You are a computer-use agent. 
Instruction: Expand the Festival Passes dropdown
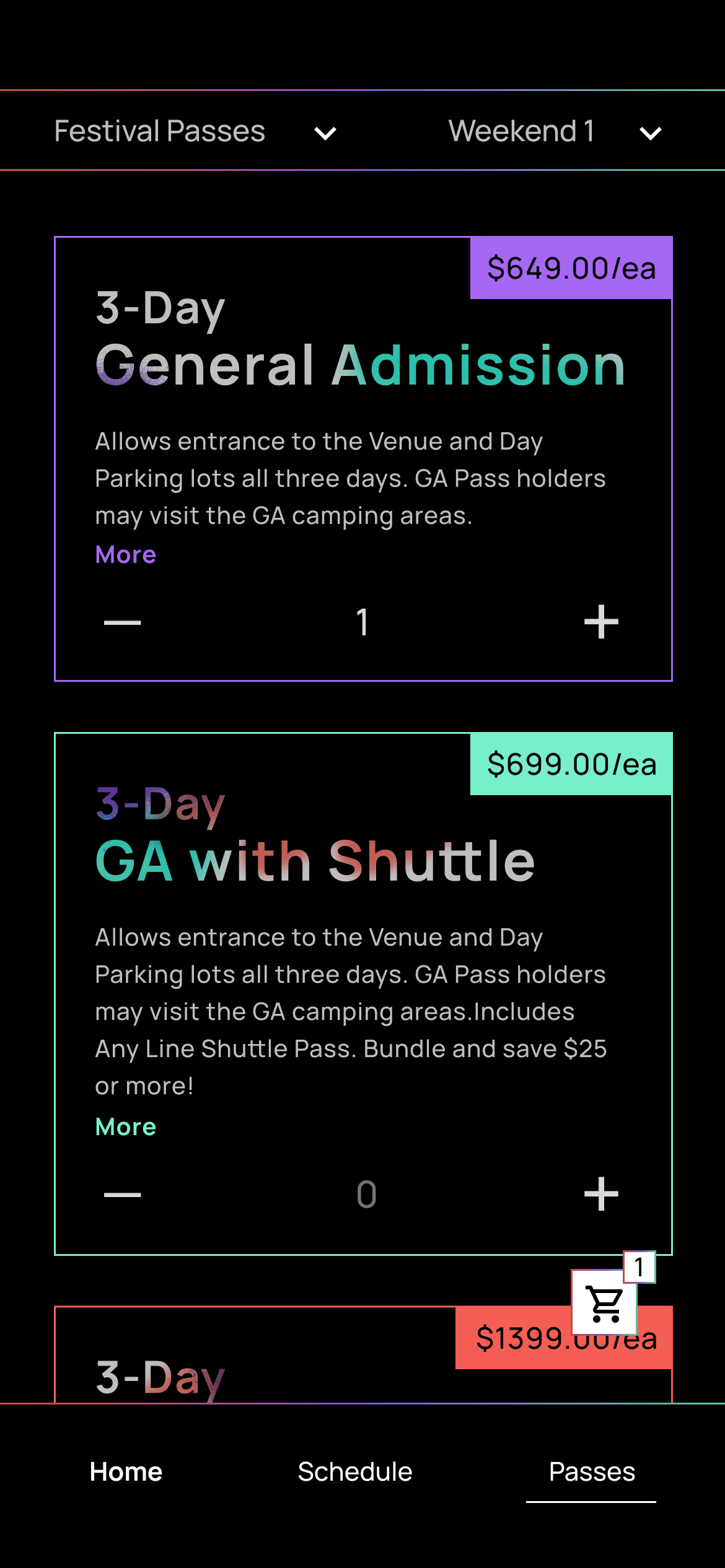click(195, 131)
